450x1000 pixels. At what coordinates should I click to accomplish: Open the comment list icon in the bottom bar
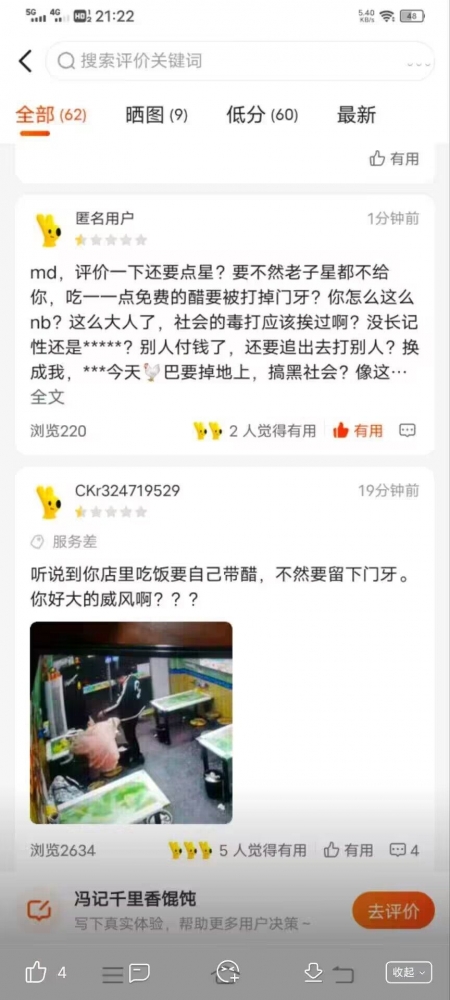[x=126, y=973]
